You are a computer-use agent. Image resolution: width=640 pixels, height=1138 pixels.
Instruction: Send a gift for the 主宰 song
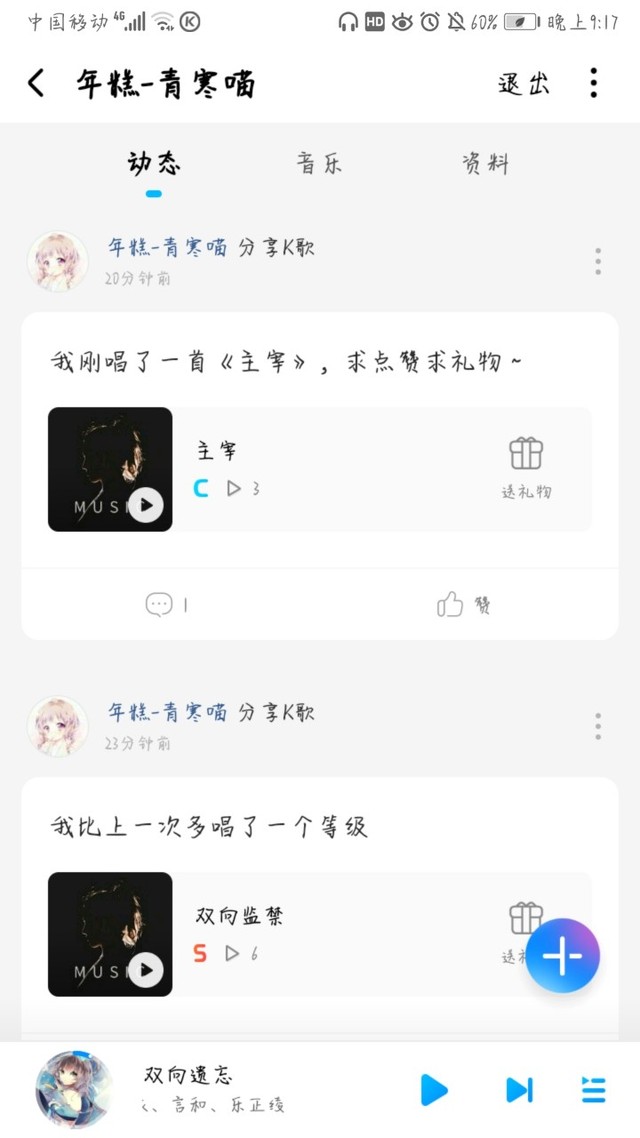tap(526, 468)
